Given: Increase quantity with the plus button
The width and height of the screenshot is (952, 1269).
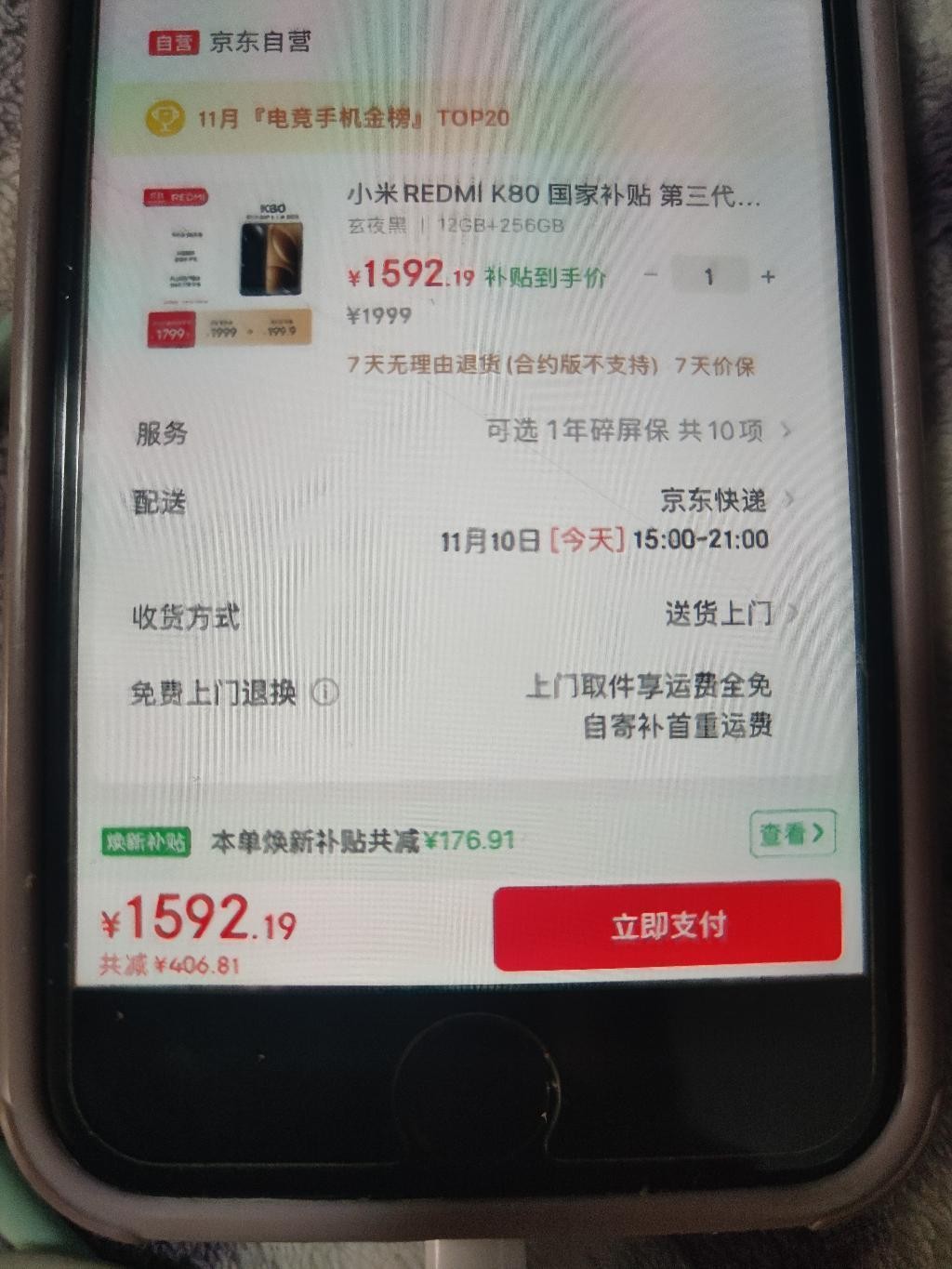Looking at the screenshot, I should point(768,277).
